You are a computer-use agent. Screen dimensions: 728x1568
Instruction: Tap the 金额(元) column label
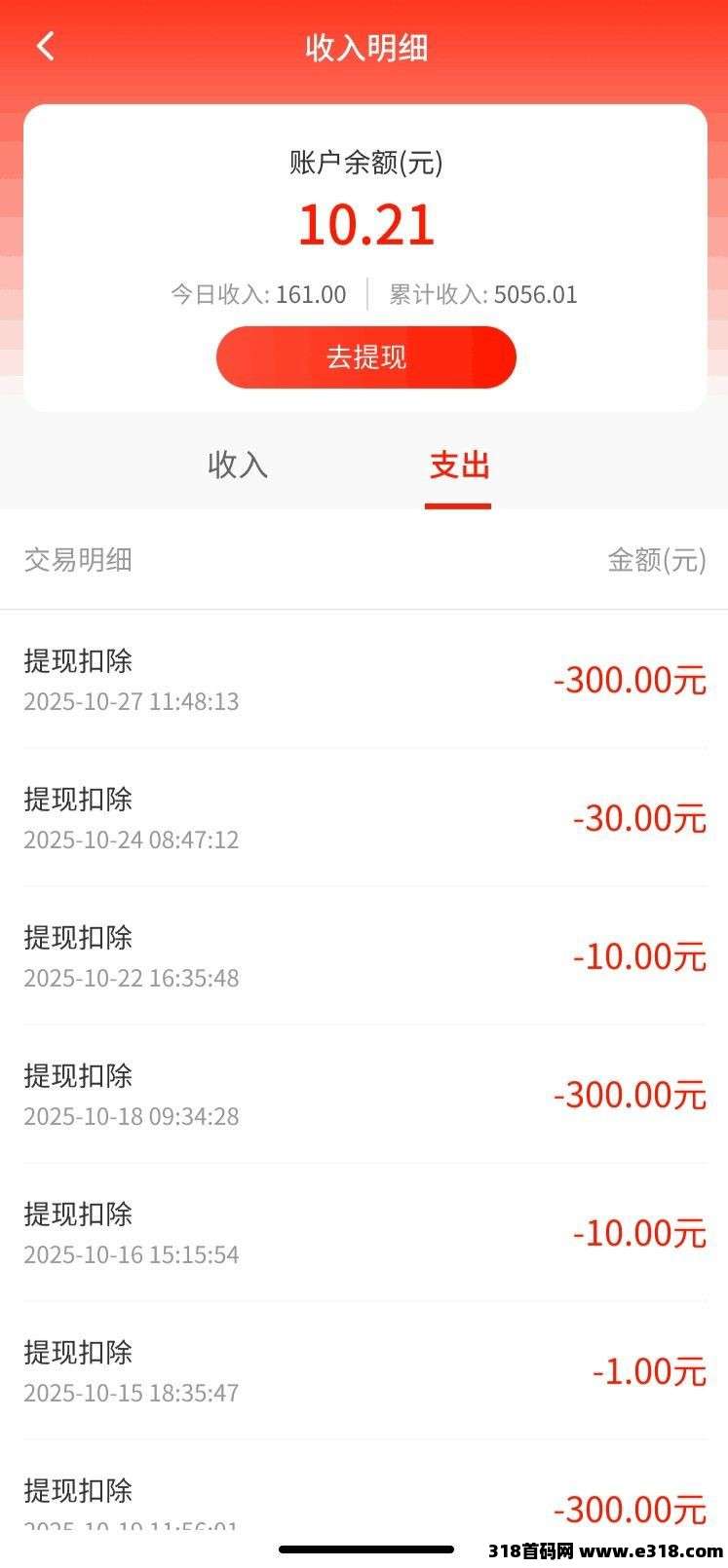(x=654, y=561)
